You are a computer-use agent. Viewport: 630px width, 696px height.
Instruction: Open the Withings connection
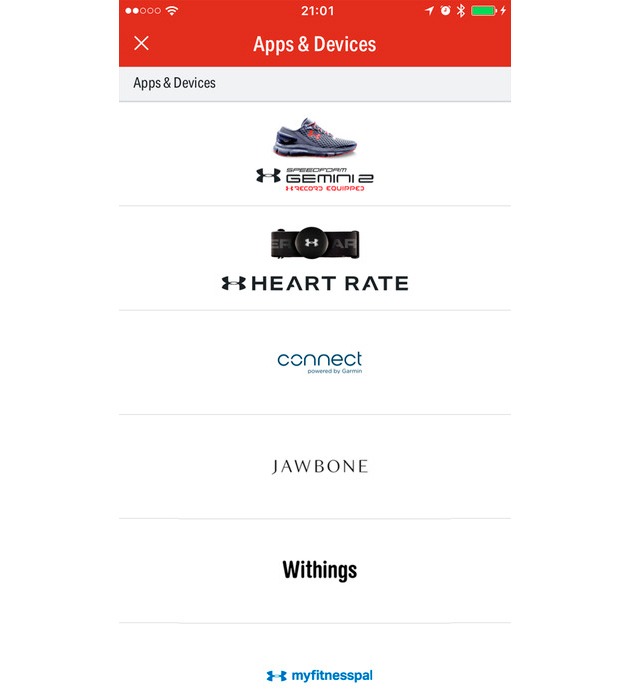click(319, 570)
